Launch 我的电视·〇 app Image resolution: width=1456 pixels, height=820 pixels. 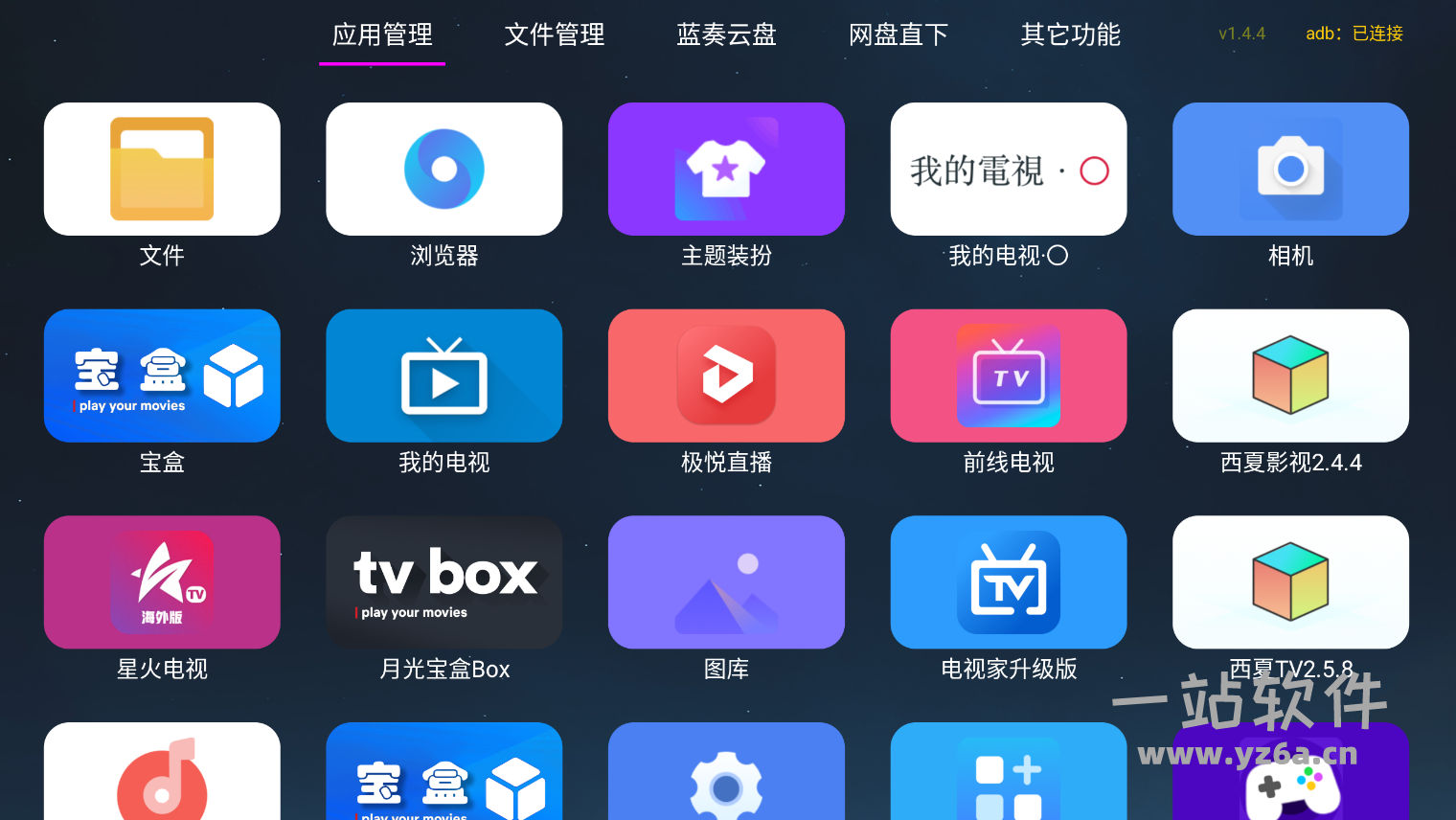pos(1008,170)
